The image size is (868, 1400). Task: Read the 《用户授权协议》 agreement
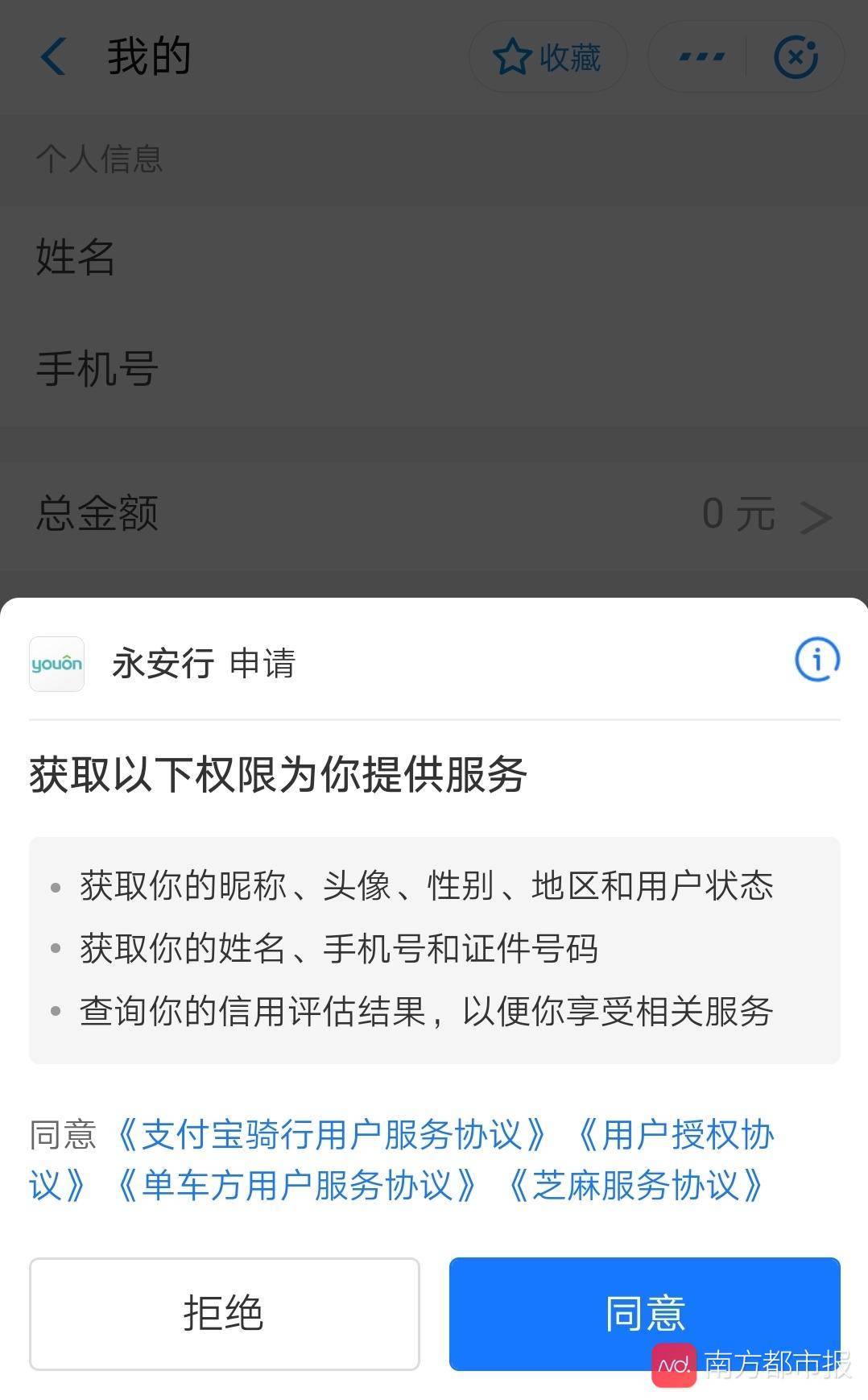pyautogui.click(x=675, y=1136)
